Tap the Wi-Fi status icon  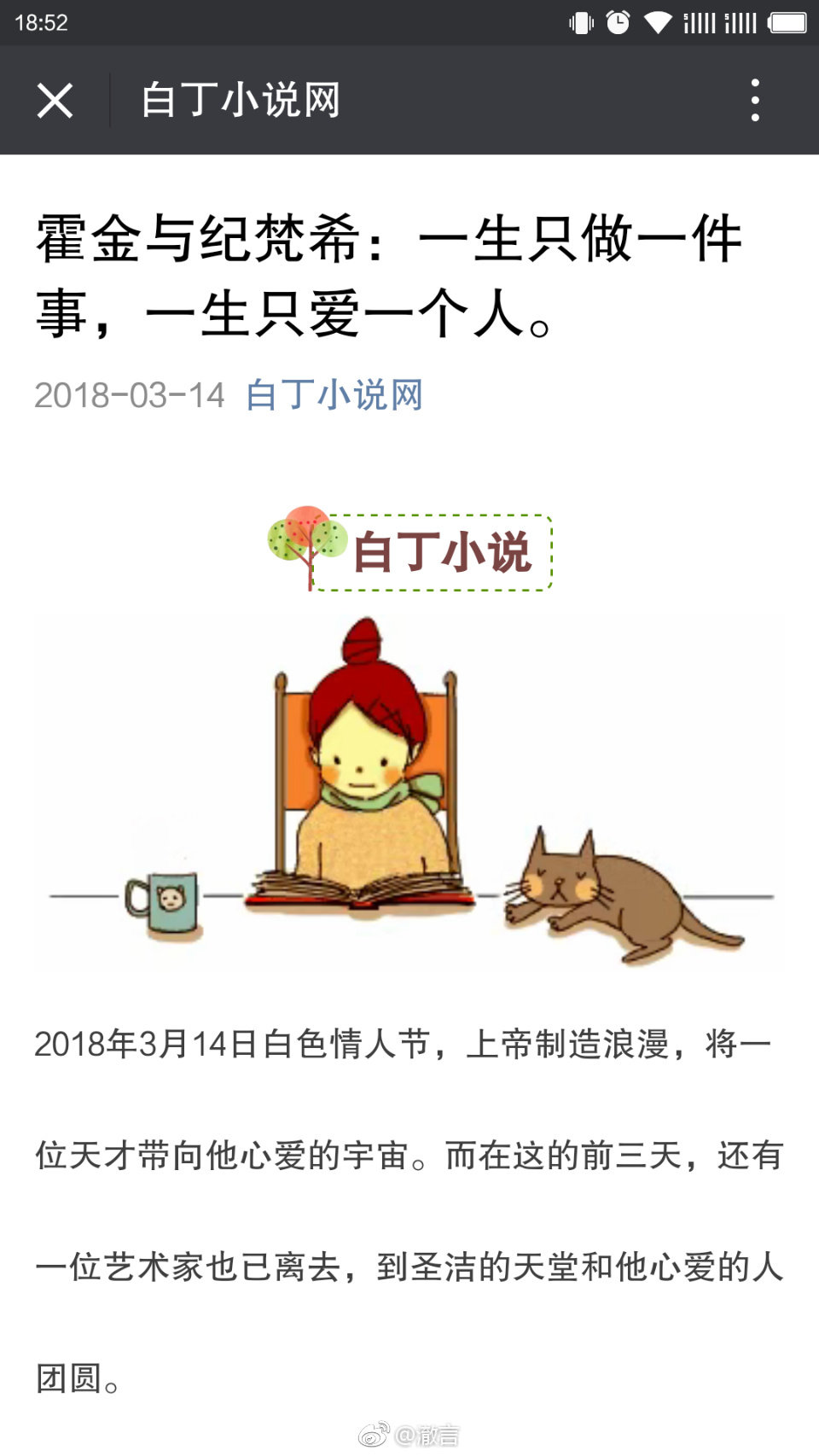pos(658,21)
